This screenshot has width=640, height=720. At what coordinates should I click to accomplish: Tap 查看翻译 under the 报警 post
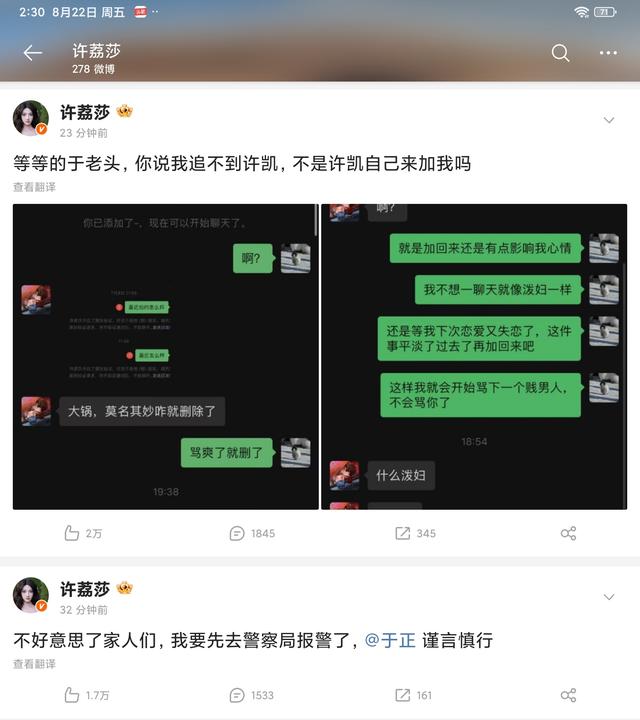point(34,663)
